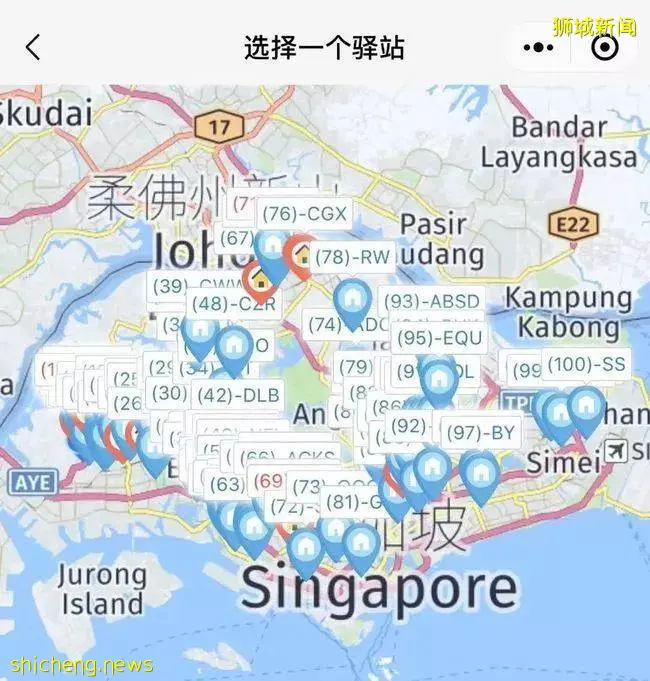Pick the (95)-EQU station label
Viewport: 650px width, 681px height.
[439, 338]
